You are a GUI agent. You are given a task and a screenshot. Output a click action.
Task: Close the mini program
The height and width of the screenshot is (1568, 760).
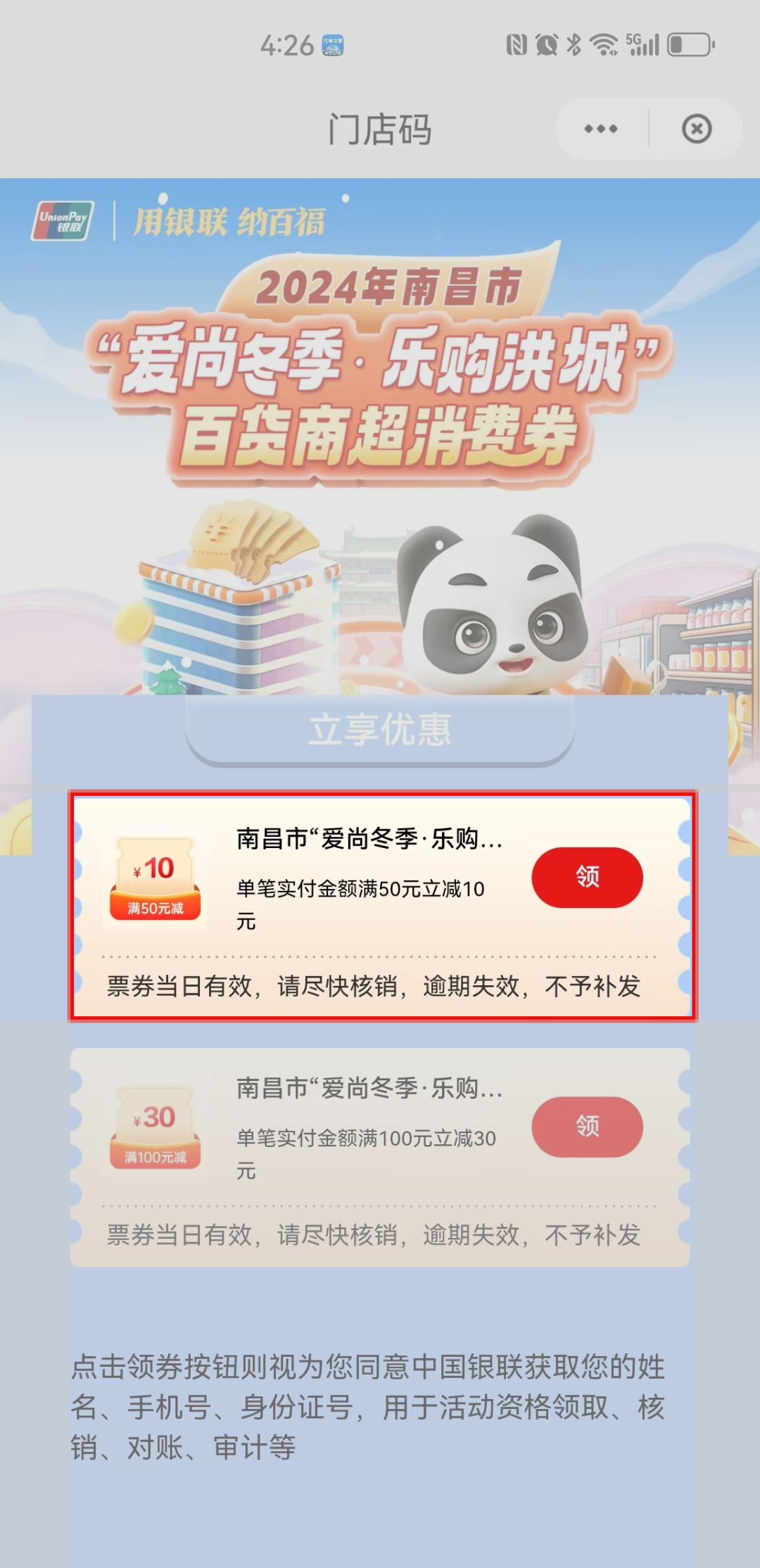click(x=696, y=129)
